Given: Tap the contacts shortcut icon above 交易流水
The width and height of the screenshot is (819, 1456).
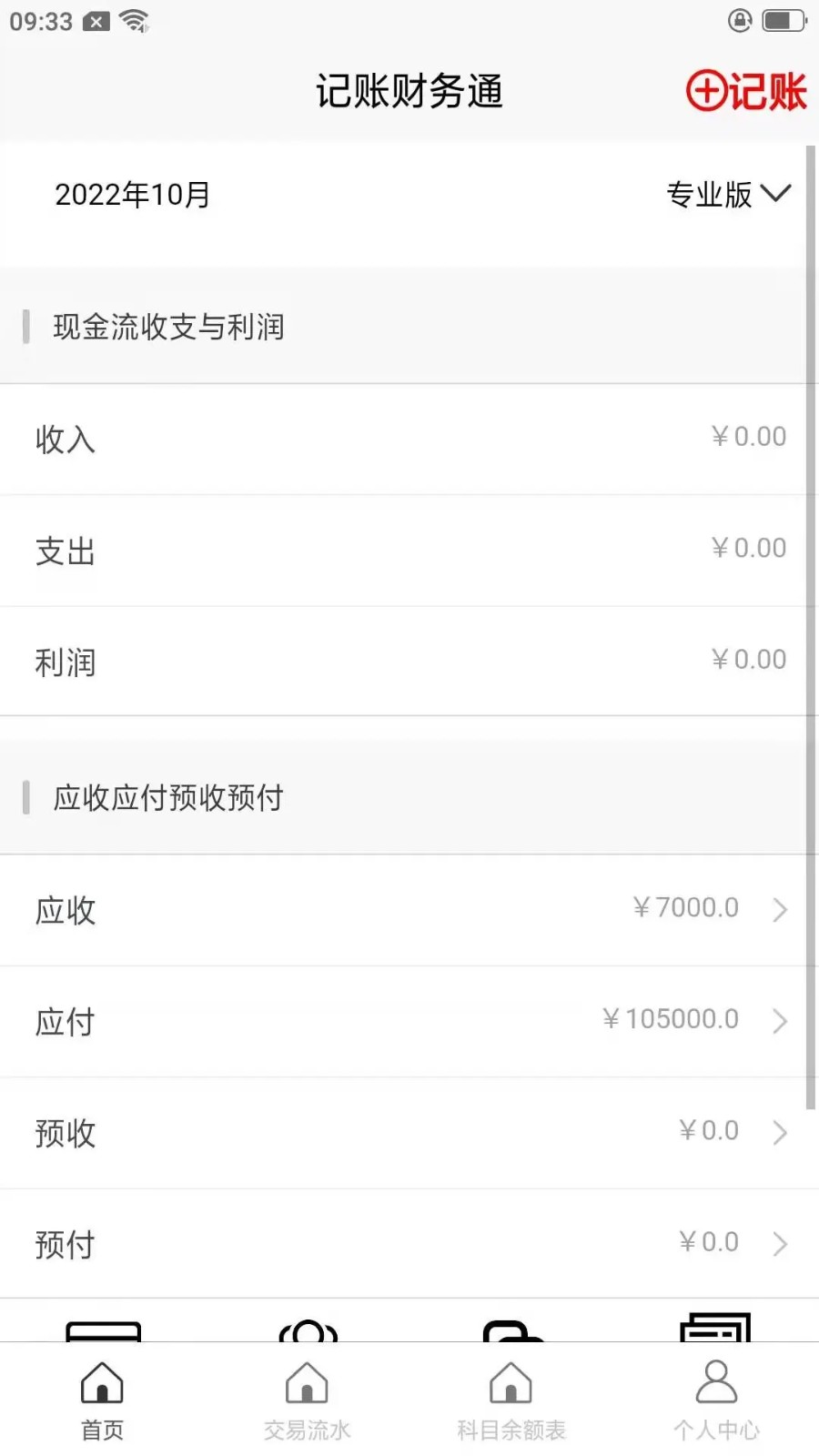Looking at the screenshot, I should pyautogui.click(x=306, y=1329).
